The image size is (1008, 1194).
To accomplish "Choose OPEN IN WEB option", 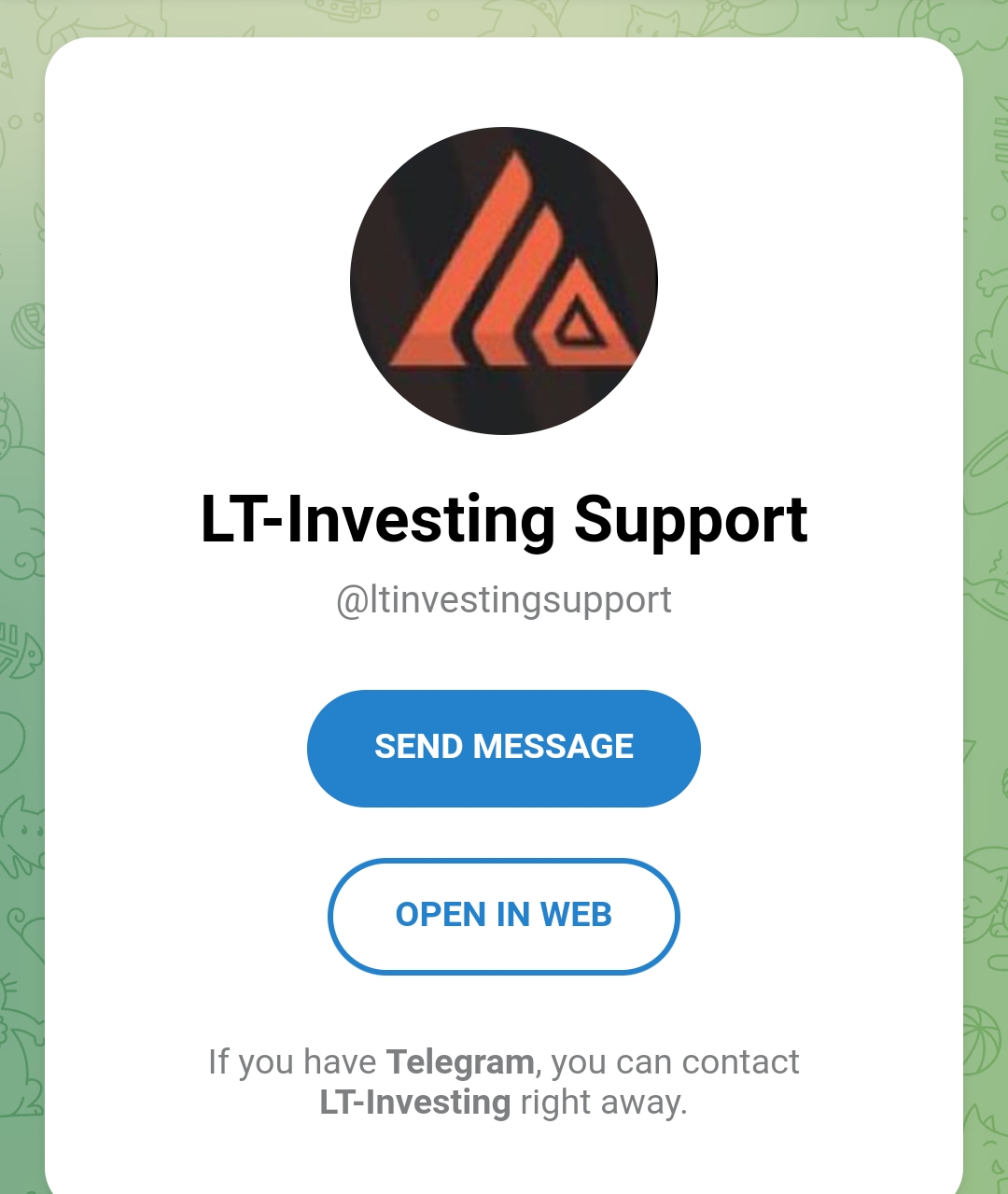I will tap(503, 916).
